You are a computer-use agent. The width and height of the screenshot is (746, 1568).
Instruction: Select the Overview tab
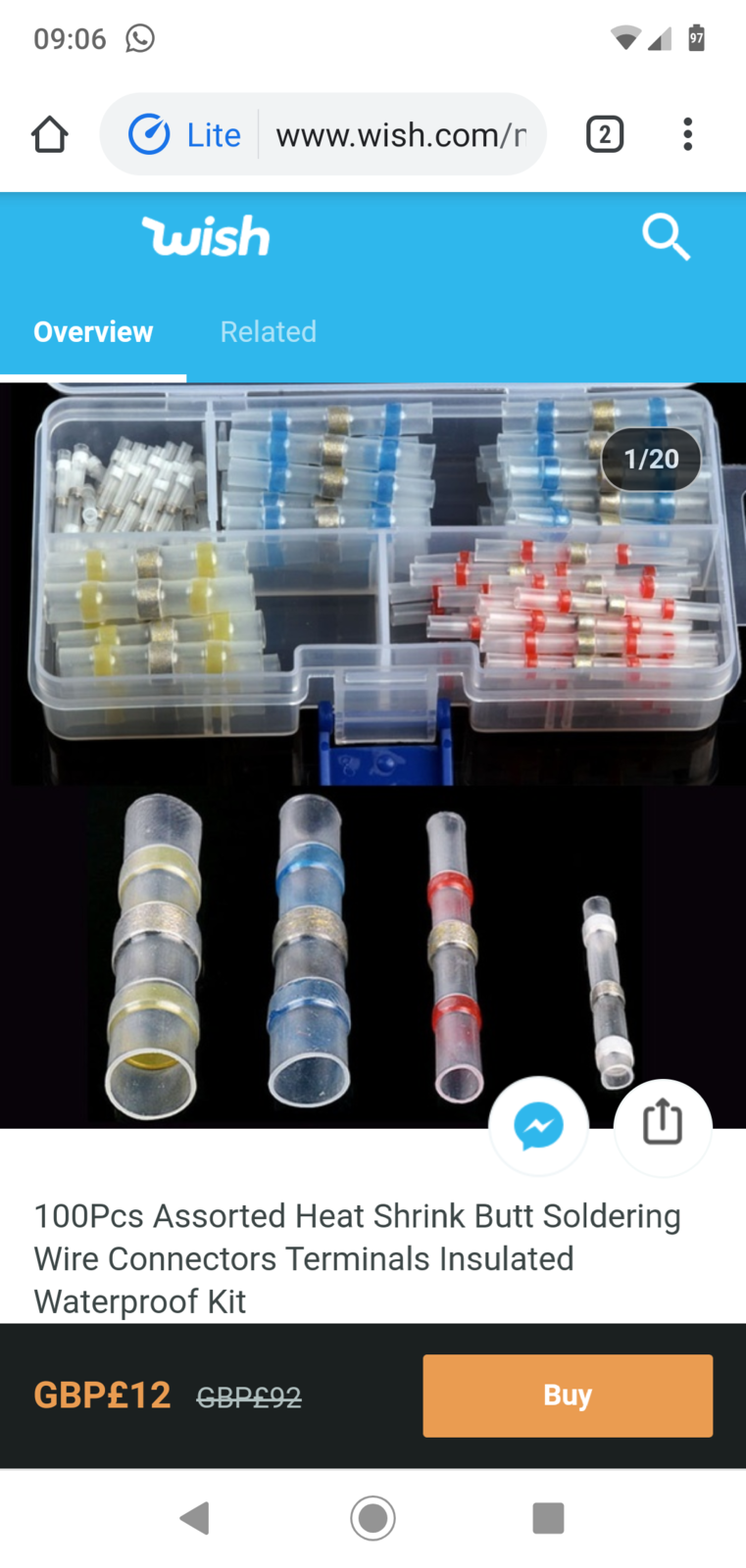pyautogui.click(x=93, y=331)
